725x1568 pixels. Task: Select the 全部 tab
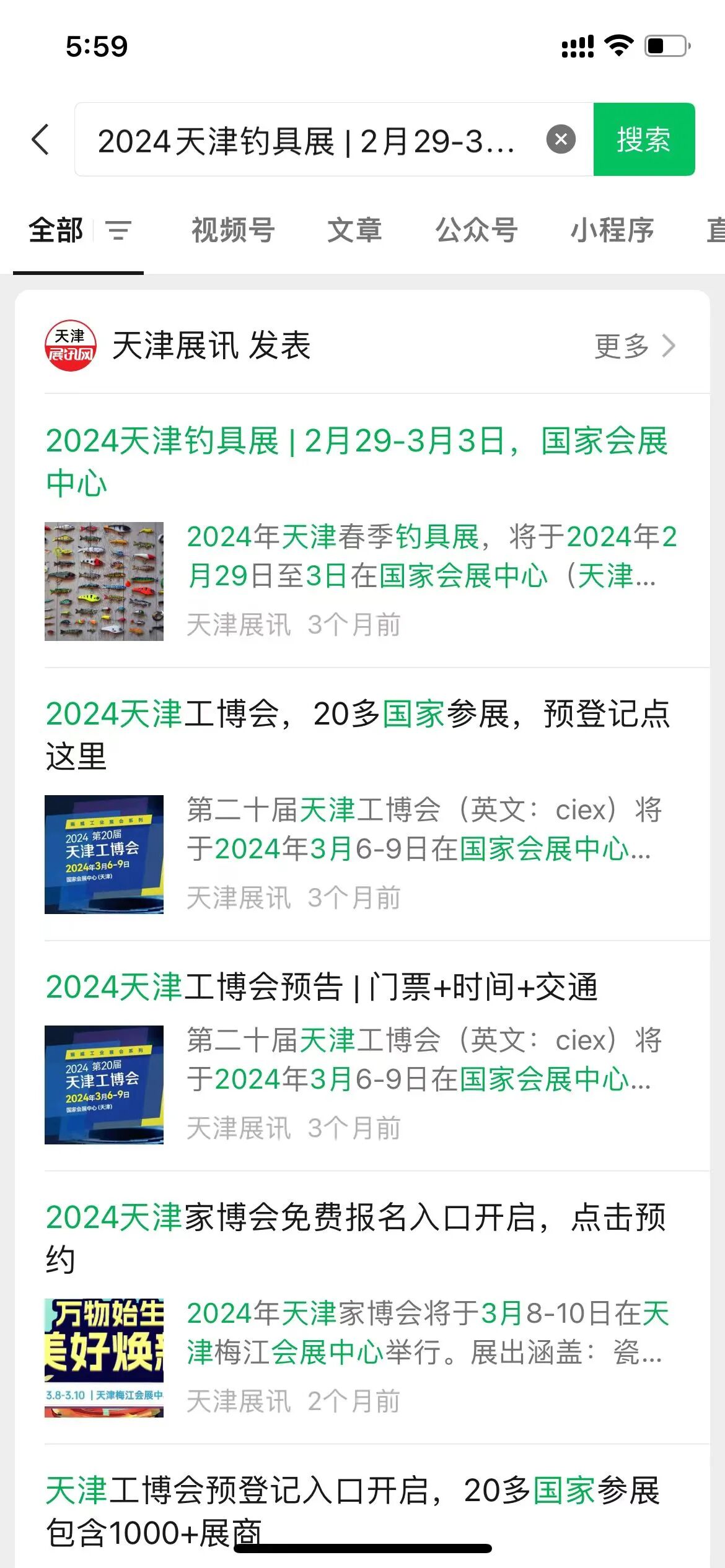tap(56, 230)
